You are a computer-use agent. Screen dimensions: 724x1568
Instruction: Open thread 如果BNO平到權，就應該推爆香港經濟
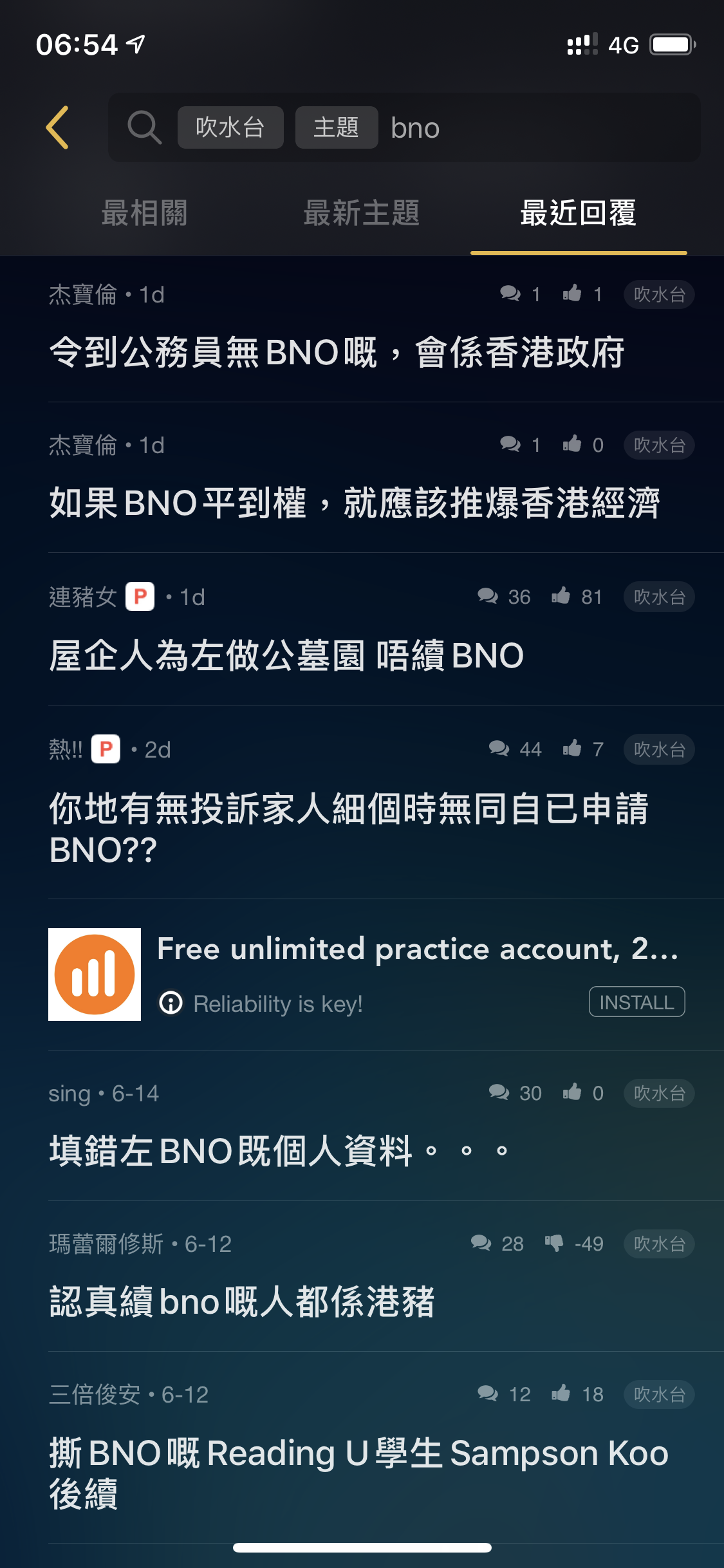coord(355,503)
